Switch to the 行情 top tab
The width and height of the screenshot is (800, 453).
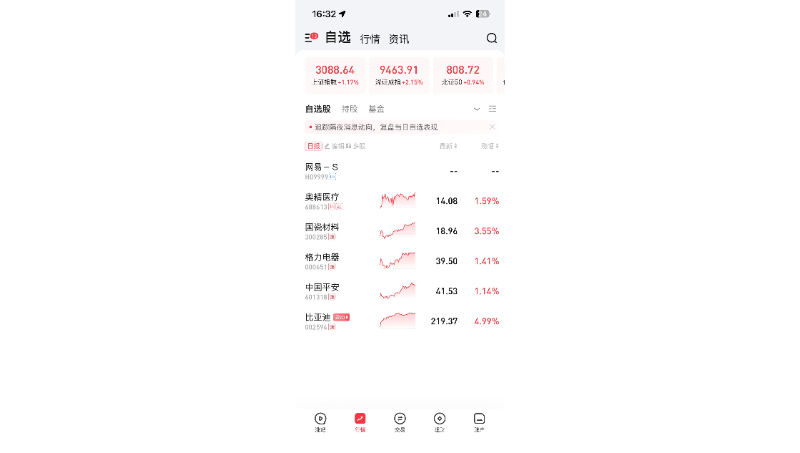point(370,39)
